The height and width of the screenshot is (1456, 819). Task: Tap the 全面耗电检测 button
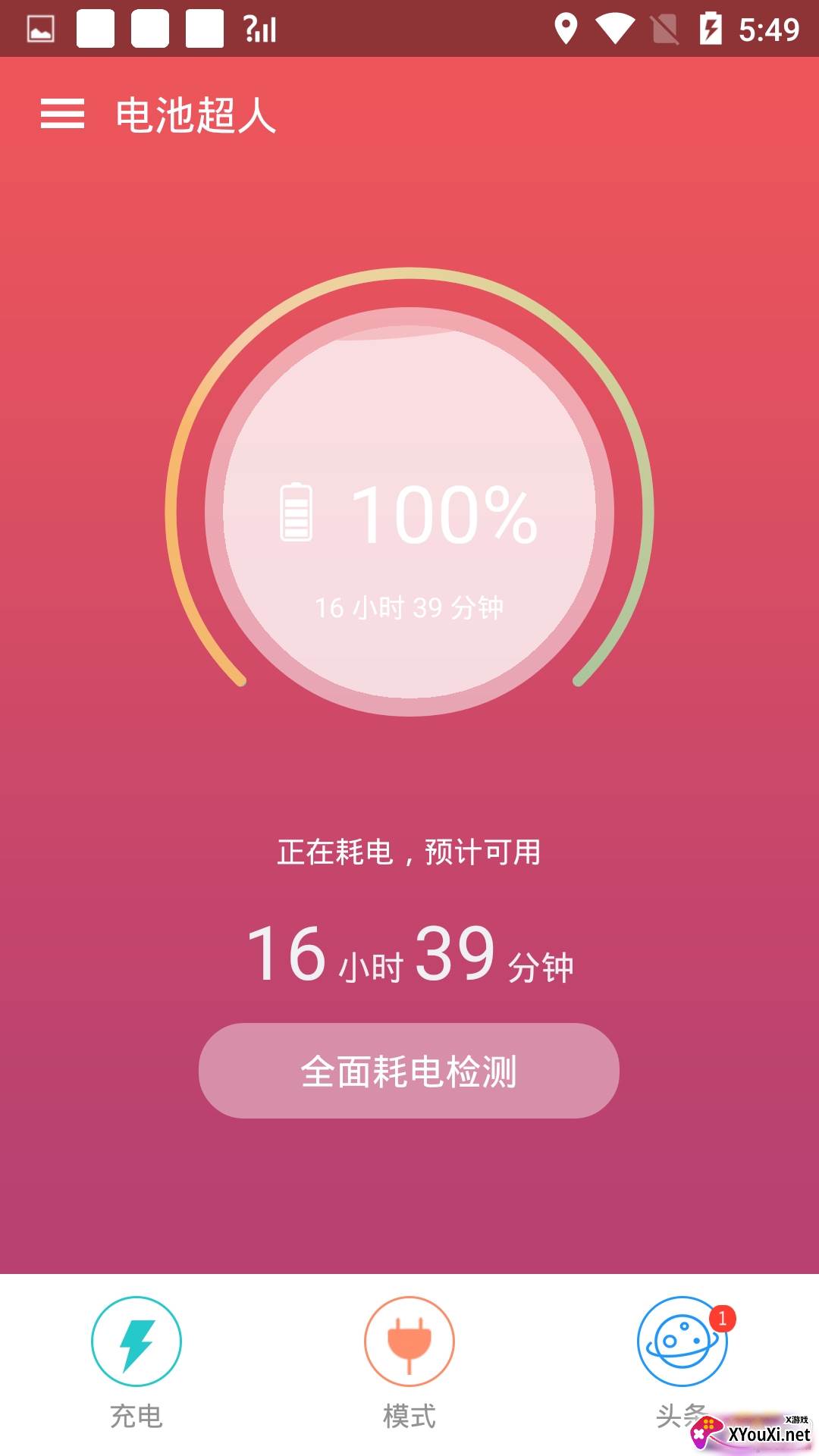(x=409, y=1071)
